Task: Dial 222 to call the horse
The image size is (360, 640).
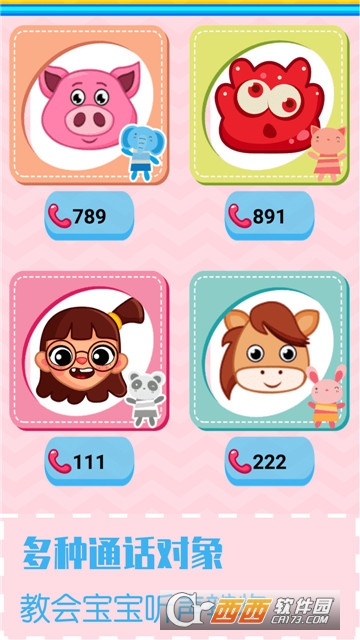Action: click(x=269, y=461)
